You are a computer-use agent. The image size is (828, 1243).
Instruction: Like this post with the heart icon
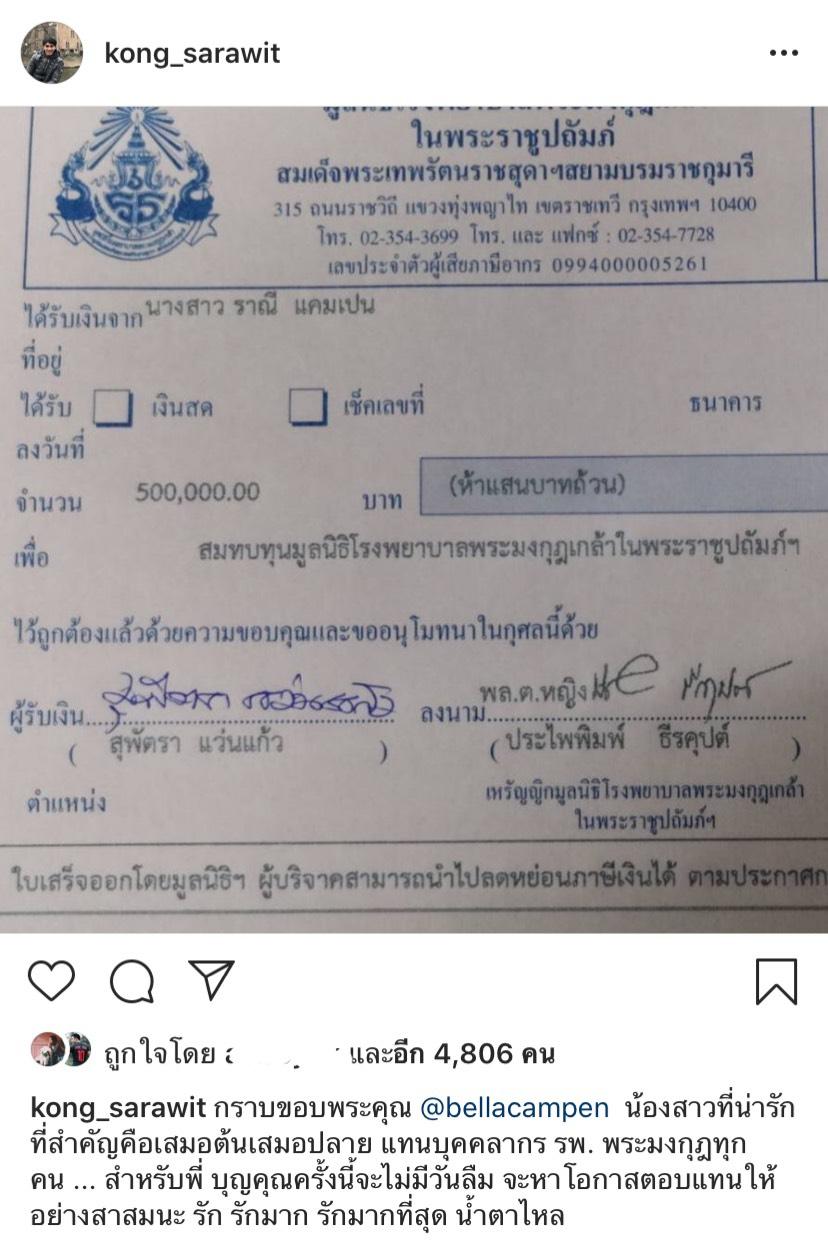(x=51, y=981)
